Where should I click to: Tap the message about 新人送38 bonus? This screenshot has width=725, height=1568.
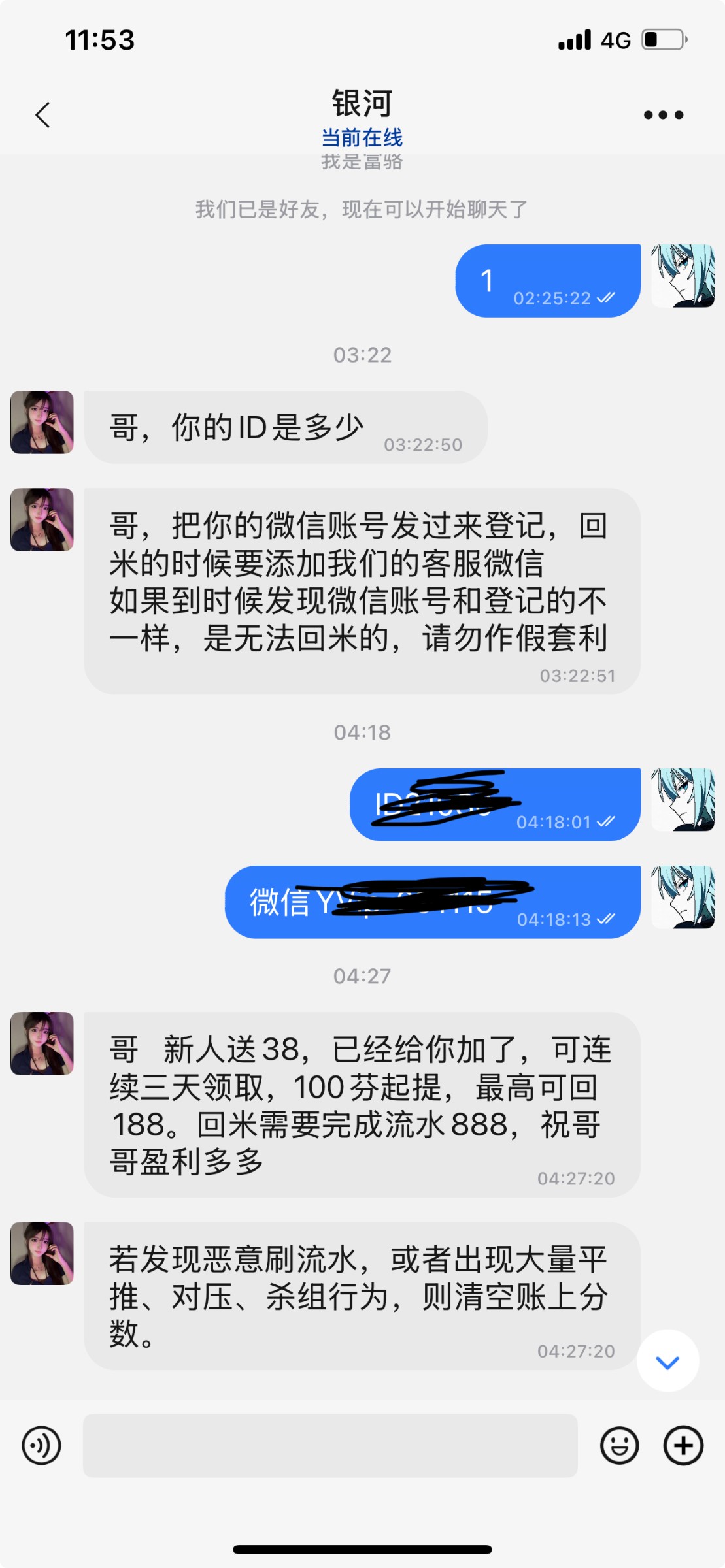(360, 1104)
